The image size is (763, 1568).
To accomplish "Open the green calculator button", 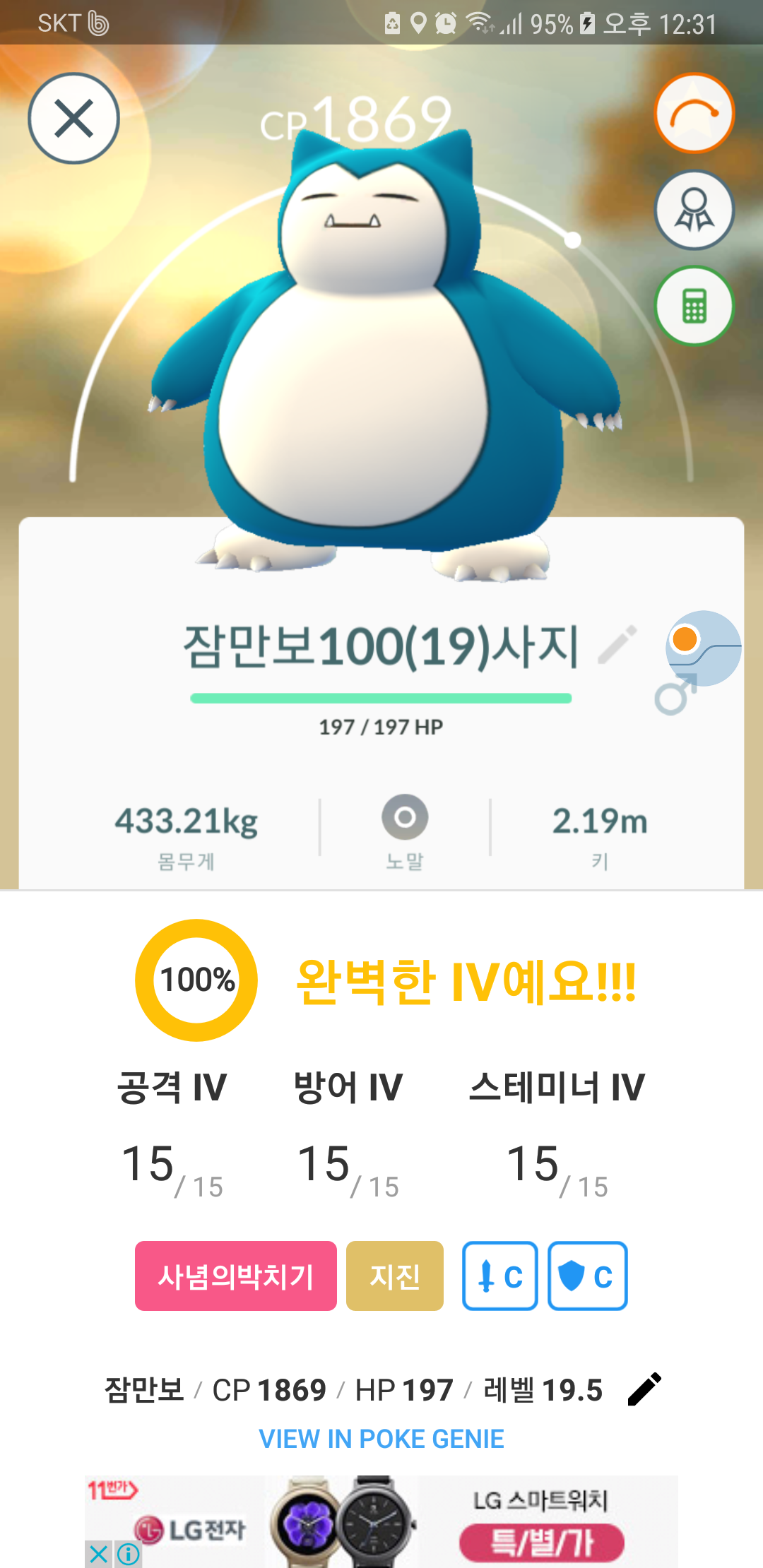I will (694, 306).
